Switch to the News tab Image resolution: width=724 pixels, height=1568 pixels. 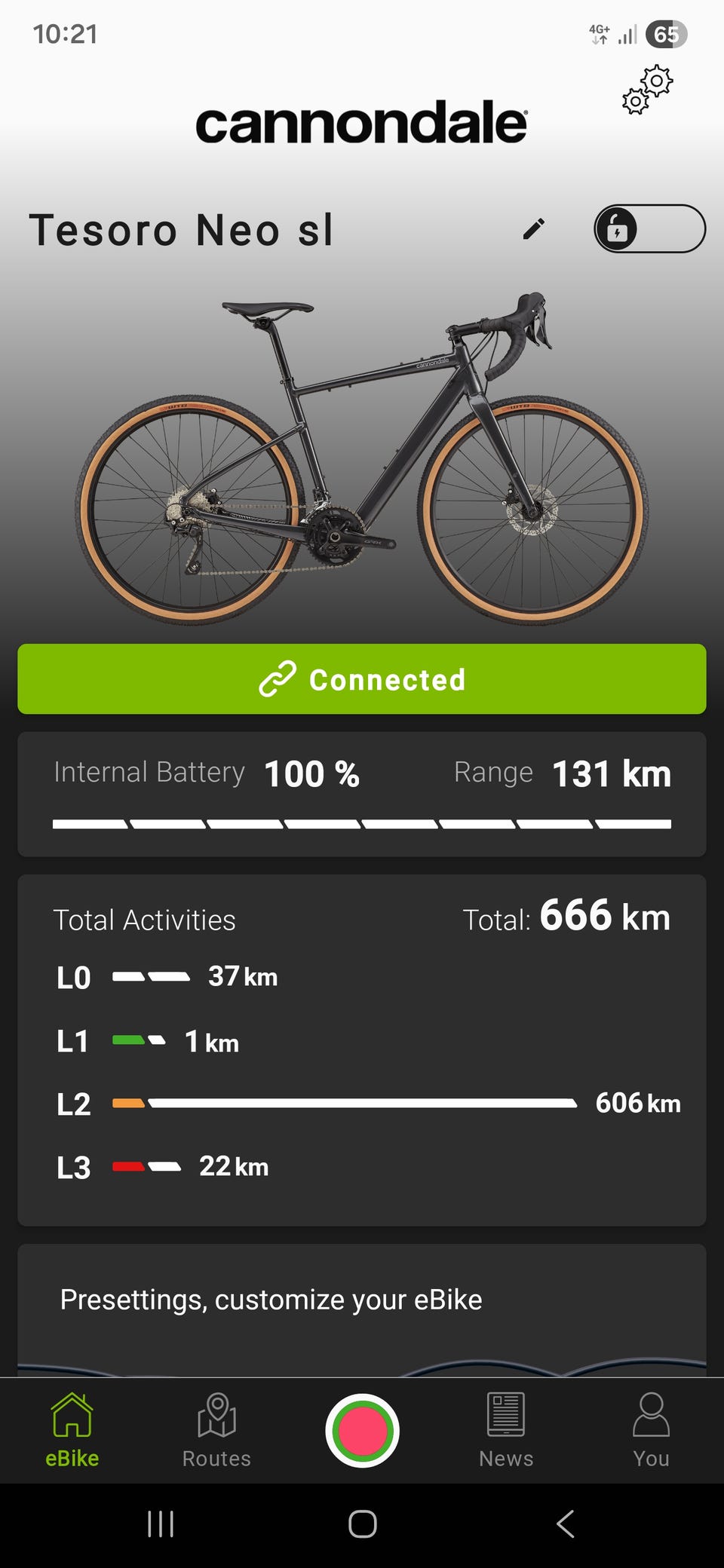[x=506, y=1430]
